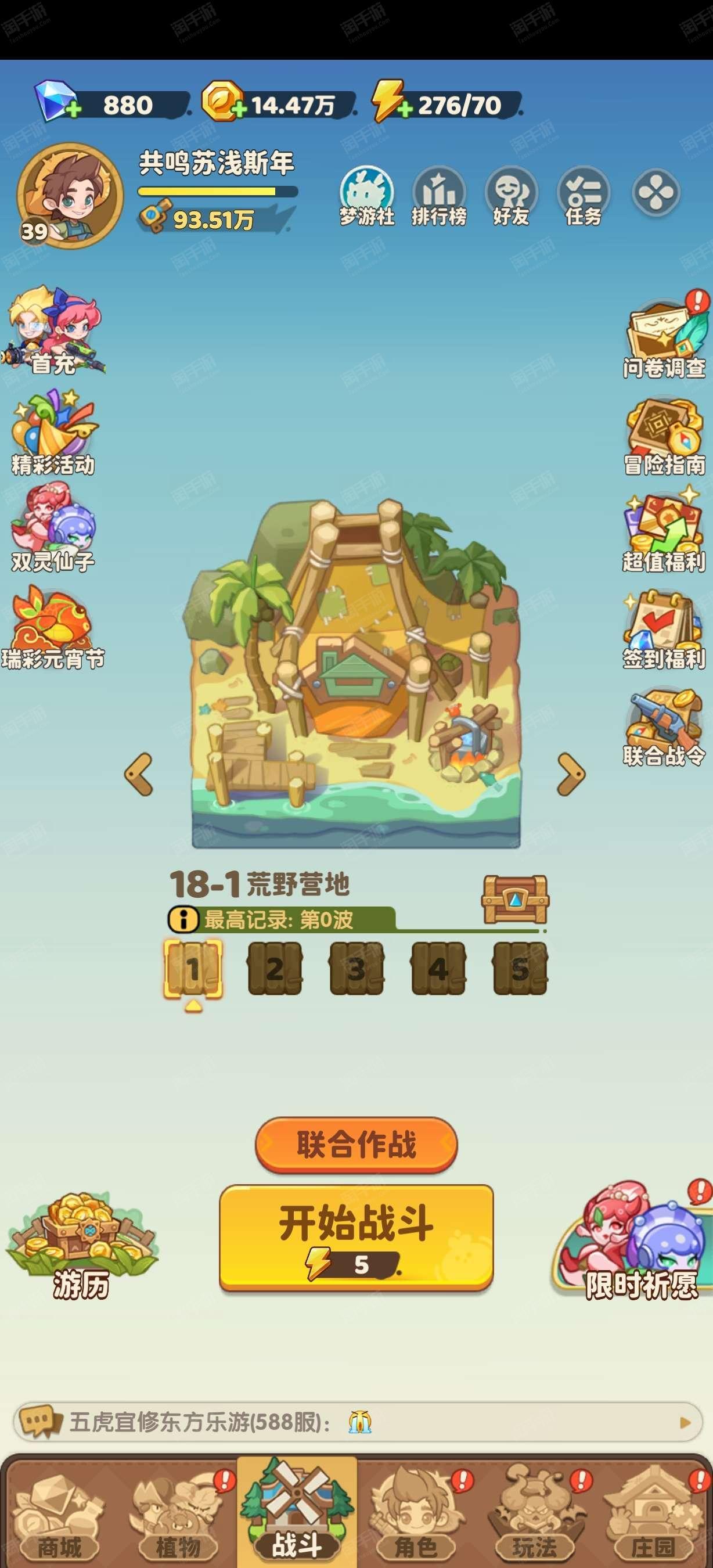This screenshot has width=713, height=1568.
Task: Open the 好友 friends list
Action: [x=511, y=197]
